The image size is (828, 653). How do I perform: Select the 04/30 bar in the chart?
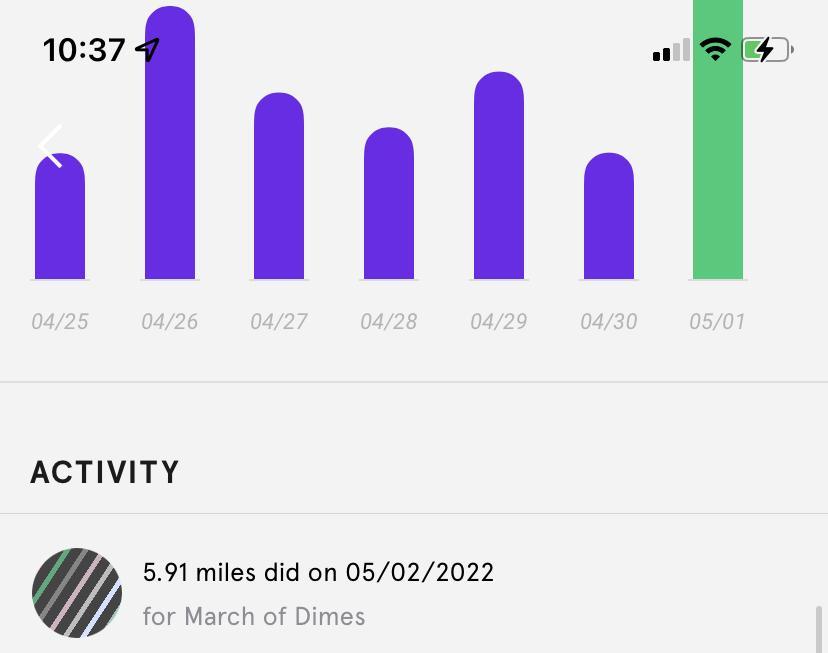click(x=608, y=218)
